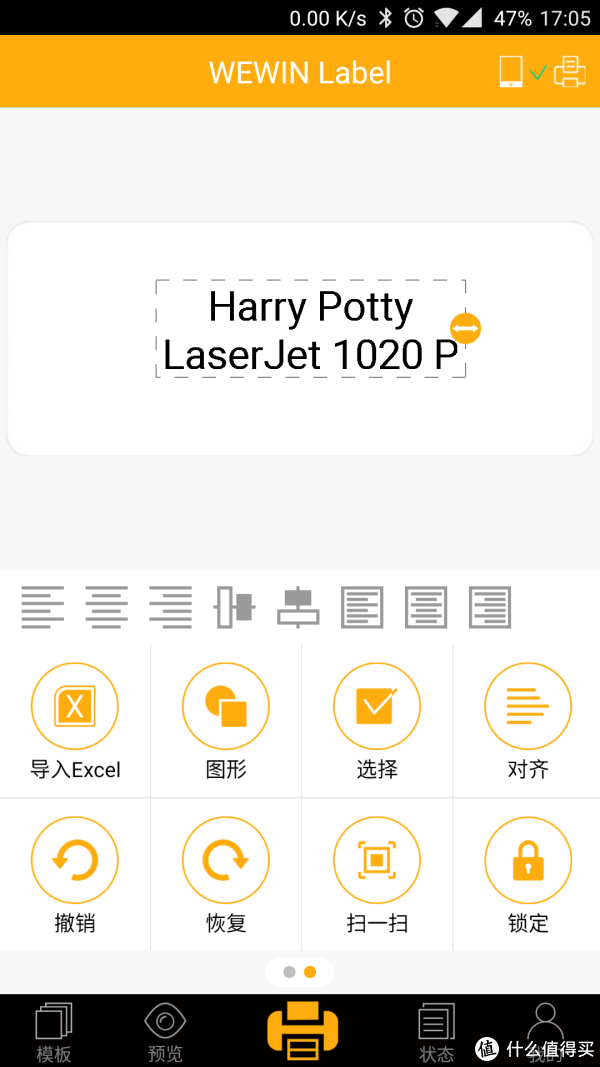The width and height of the screenshot is (600, 1067).
Task: Launch the 扫一扫 scanner
Action: click(x=377, y=875)
